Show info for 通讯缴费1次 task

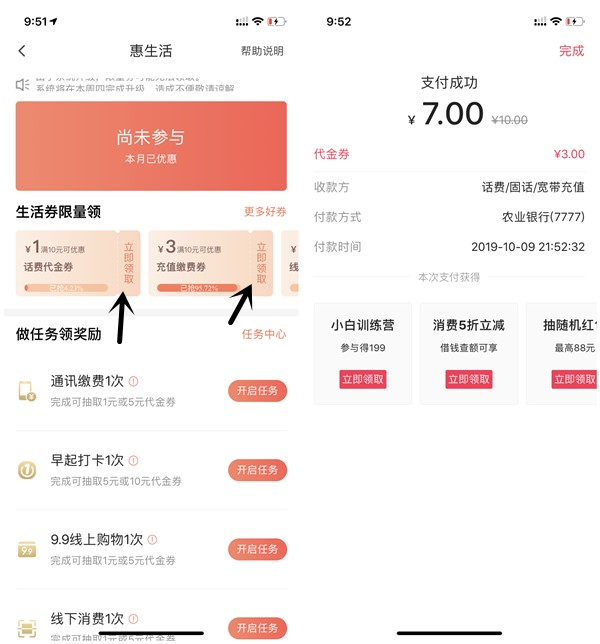(133, 381)
